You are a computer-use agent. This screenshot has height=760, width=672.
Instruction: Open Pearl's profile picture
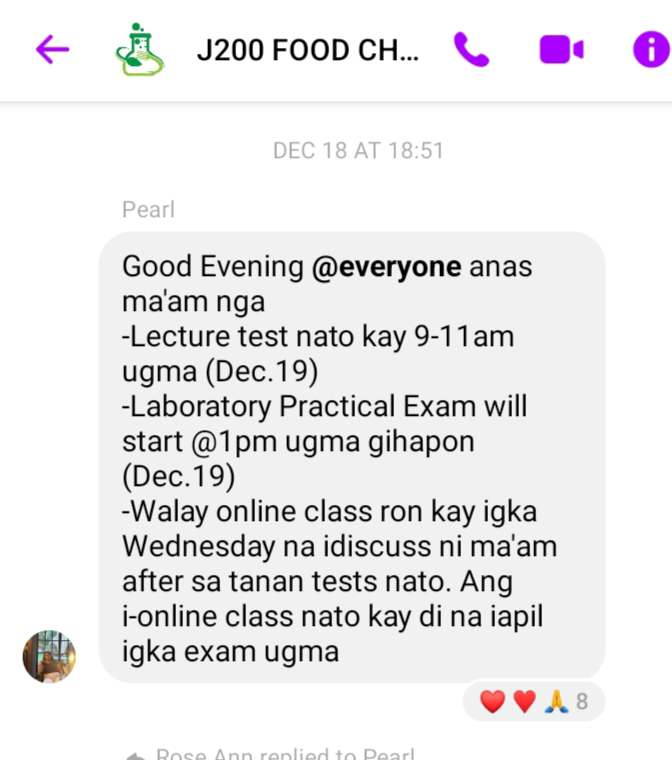click(x=49, y=656)
